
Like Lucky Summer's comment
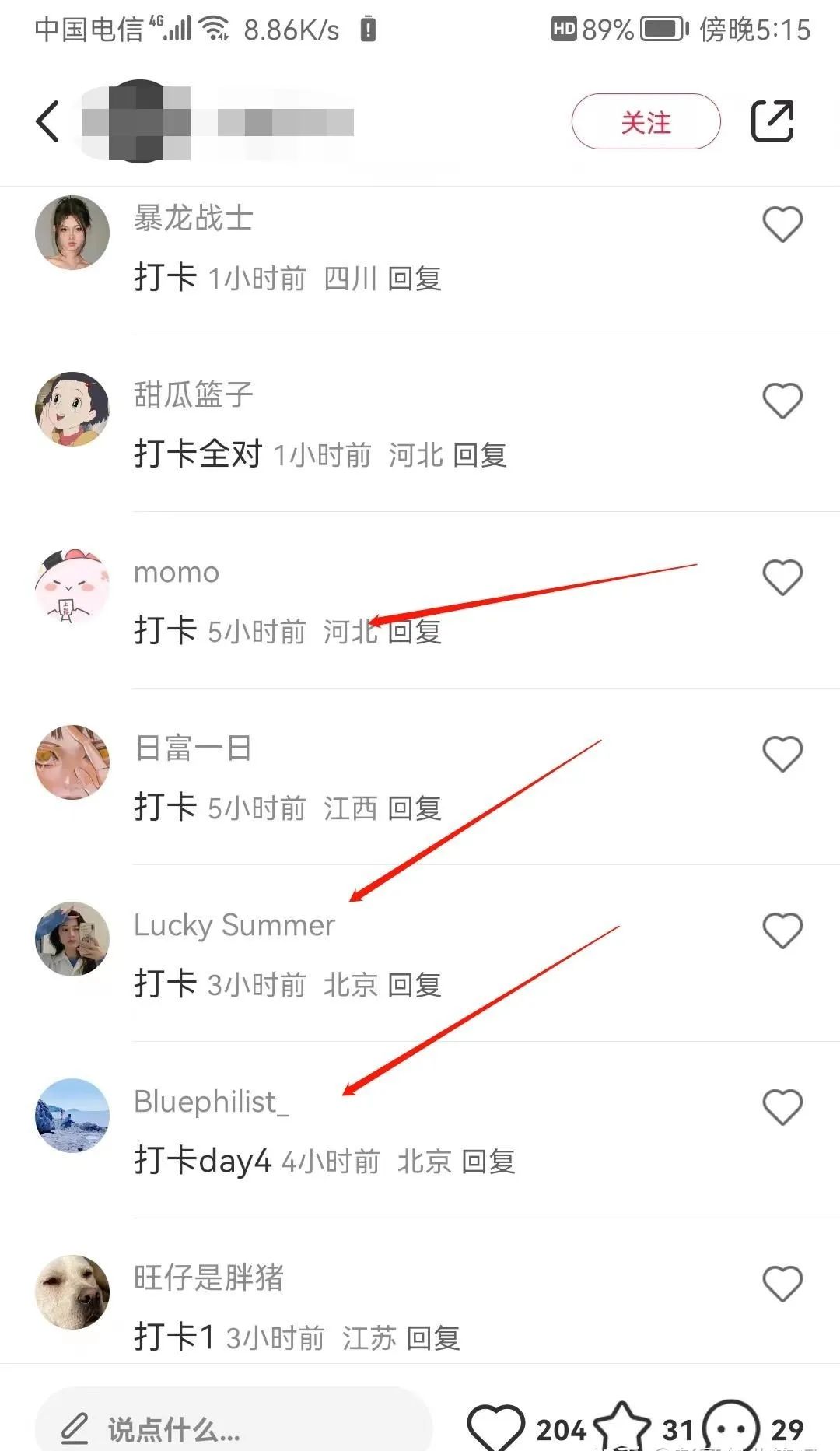point(782,931)
